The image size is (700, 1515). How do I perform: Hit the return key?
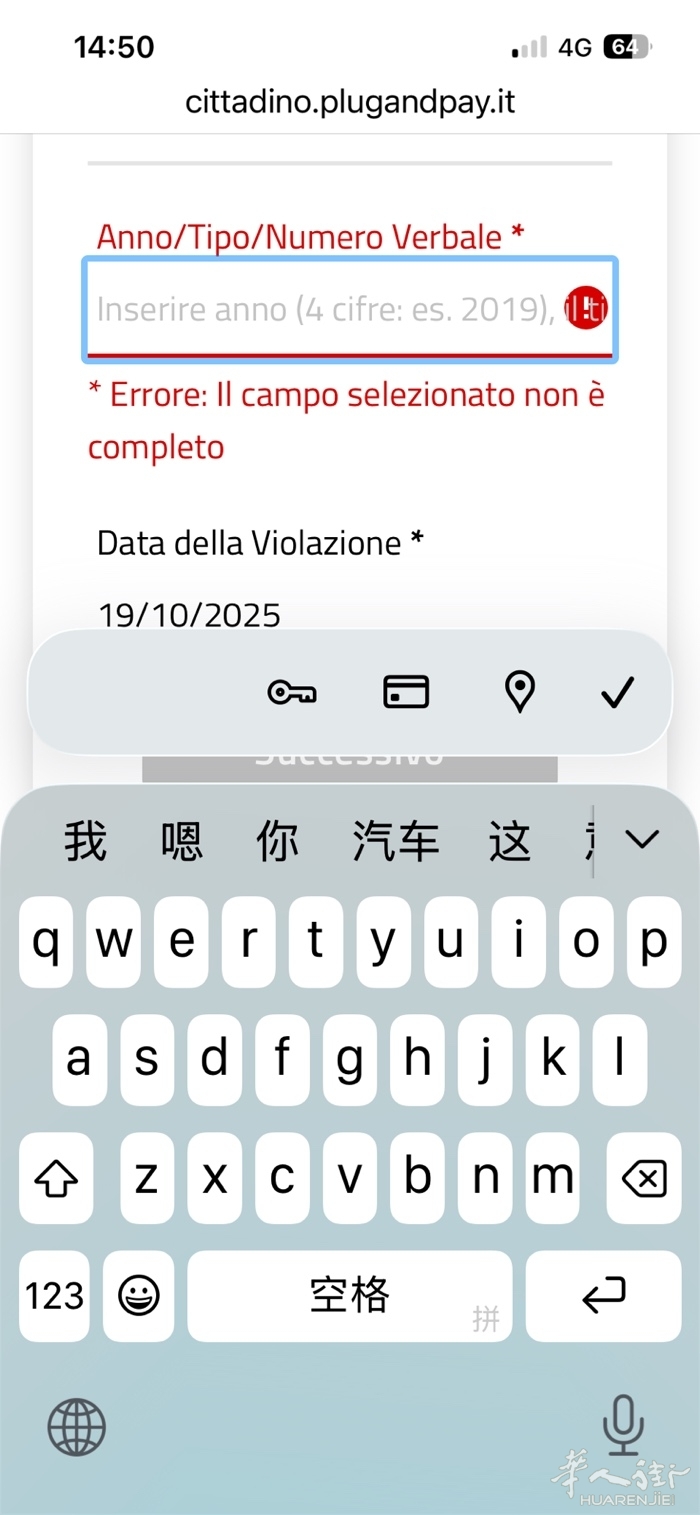603,1296
